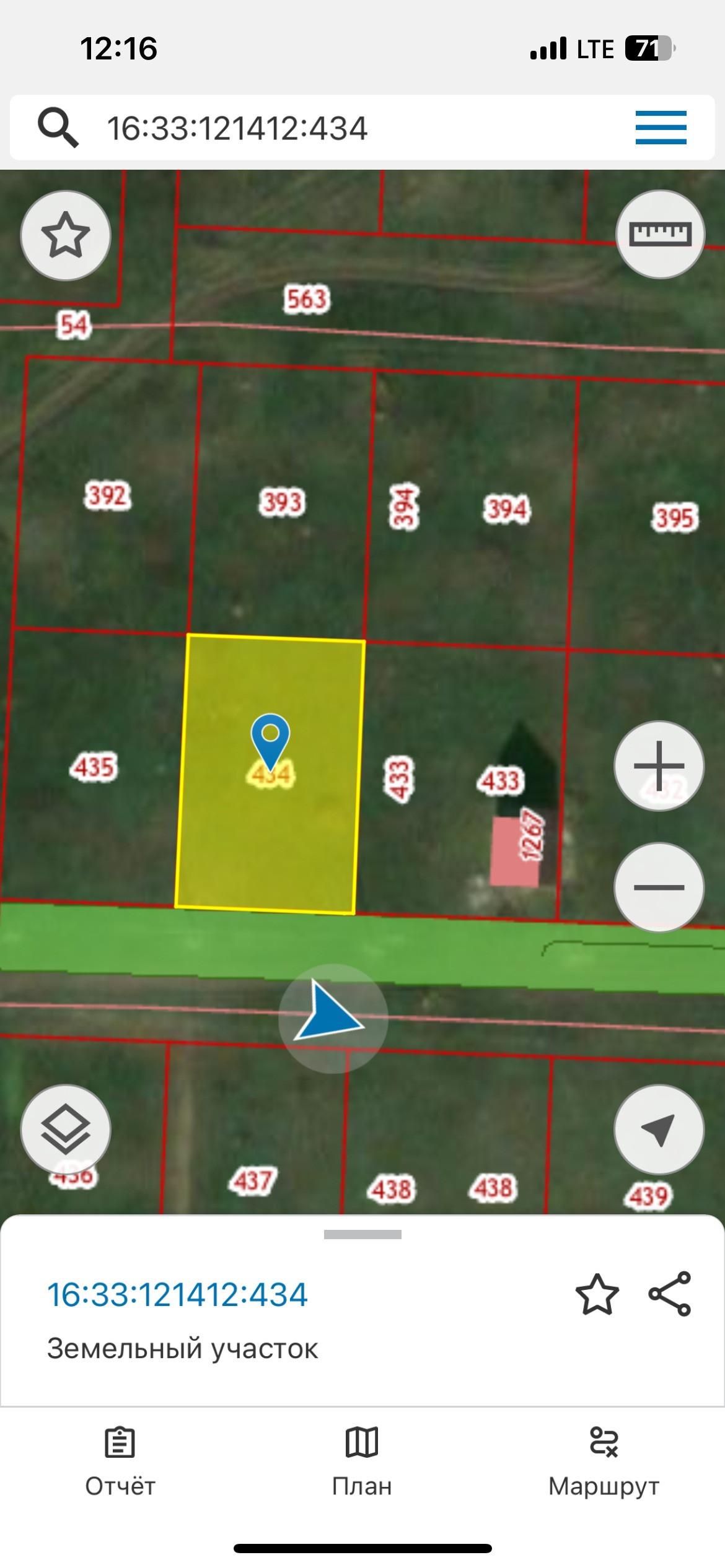Open the map layers selector

coord(66,1129)
